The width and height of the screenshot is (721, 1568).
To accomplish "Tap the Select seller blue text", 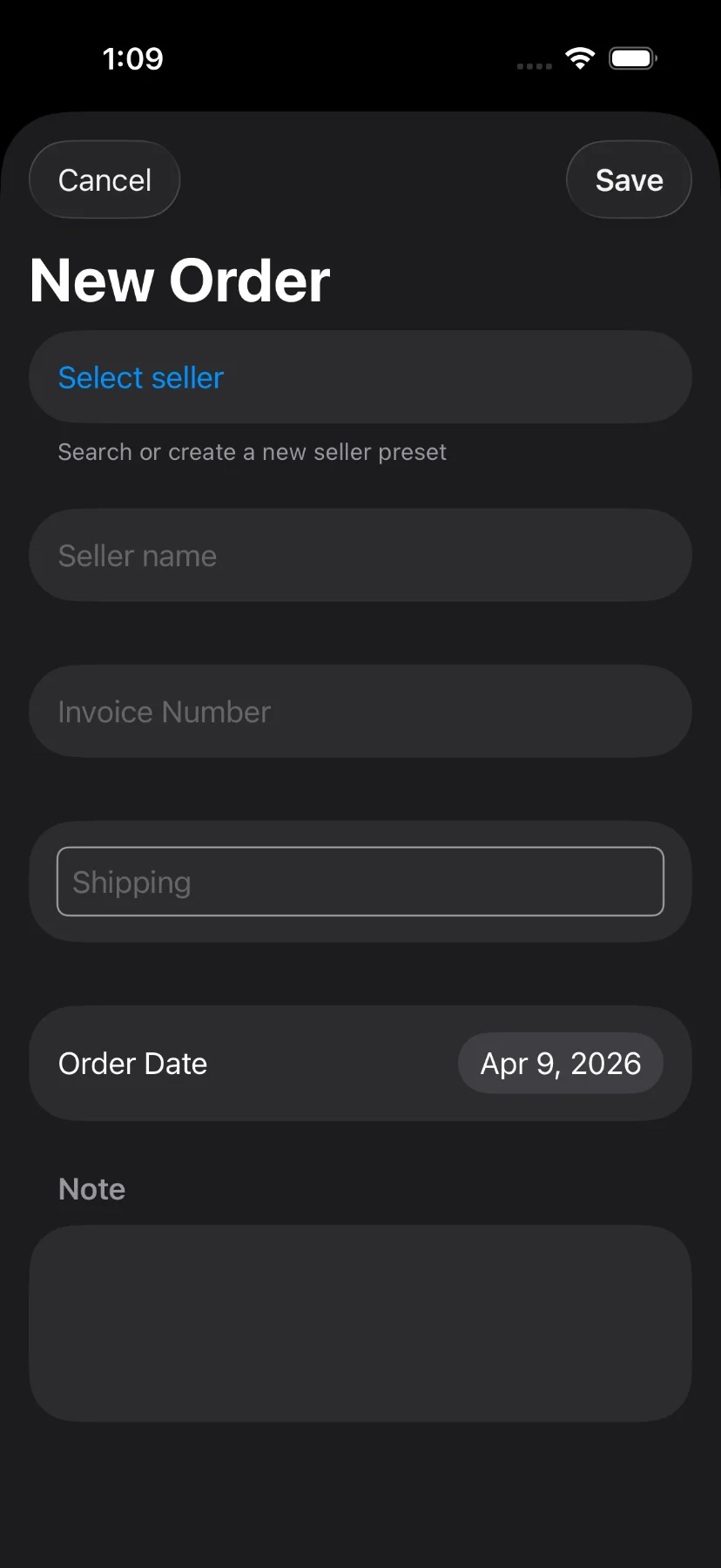I will pos(140,377).
